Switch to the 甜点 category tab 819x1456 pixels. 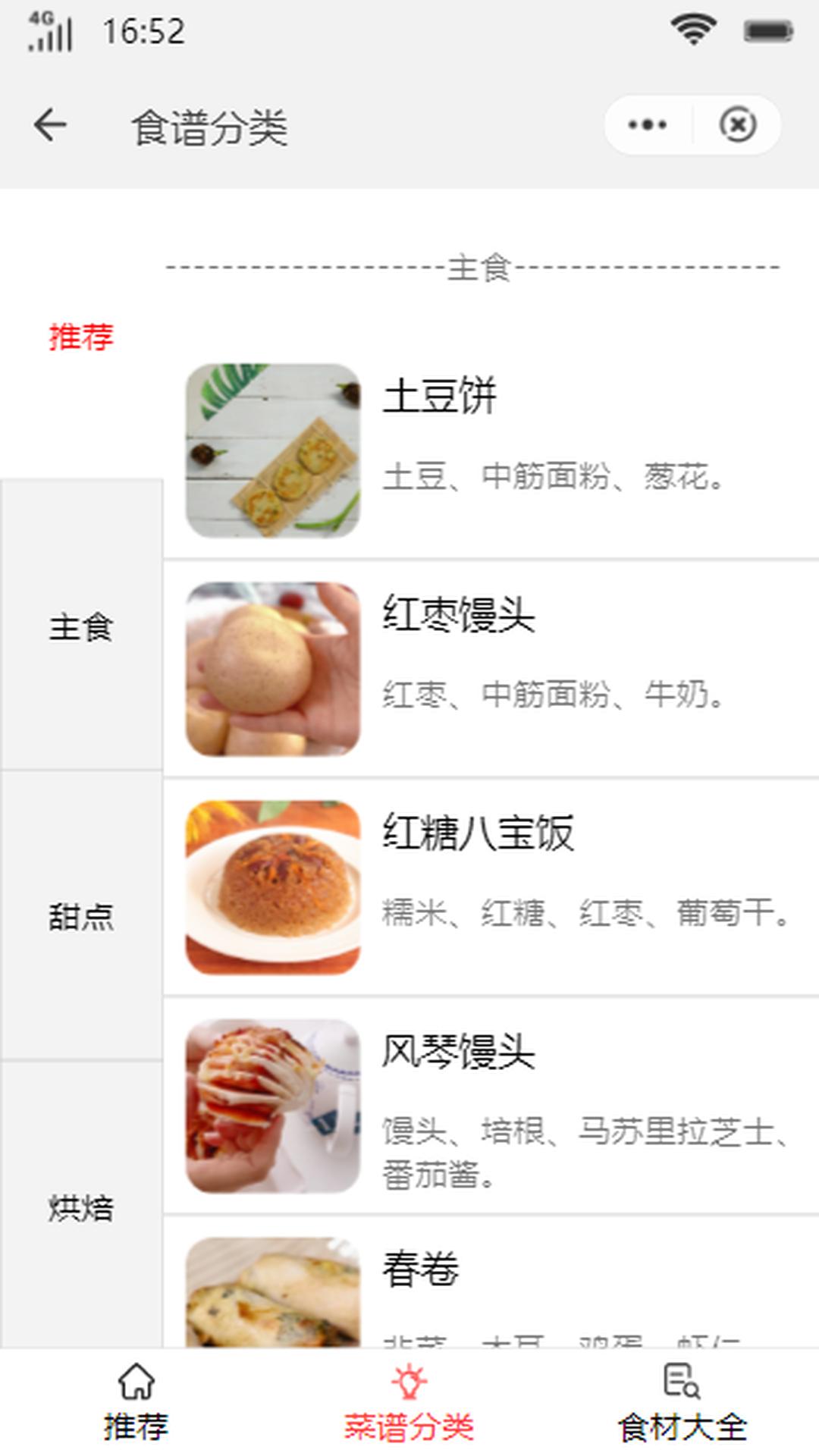point(81,918)
